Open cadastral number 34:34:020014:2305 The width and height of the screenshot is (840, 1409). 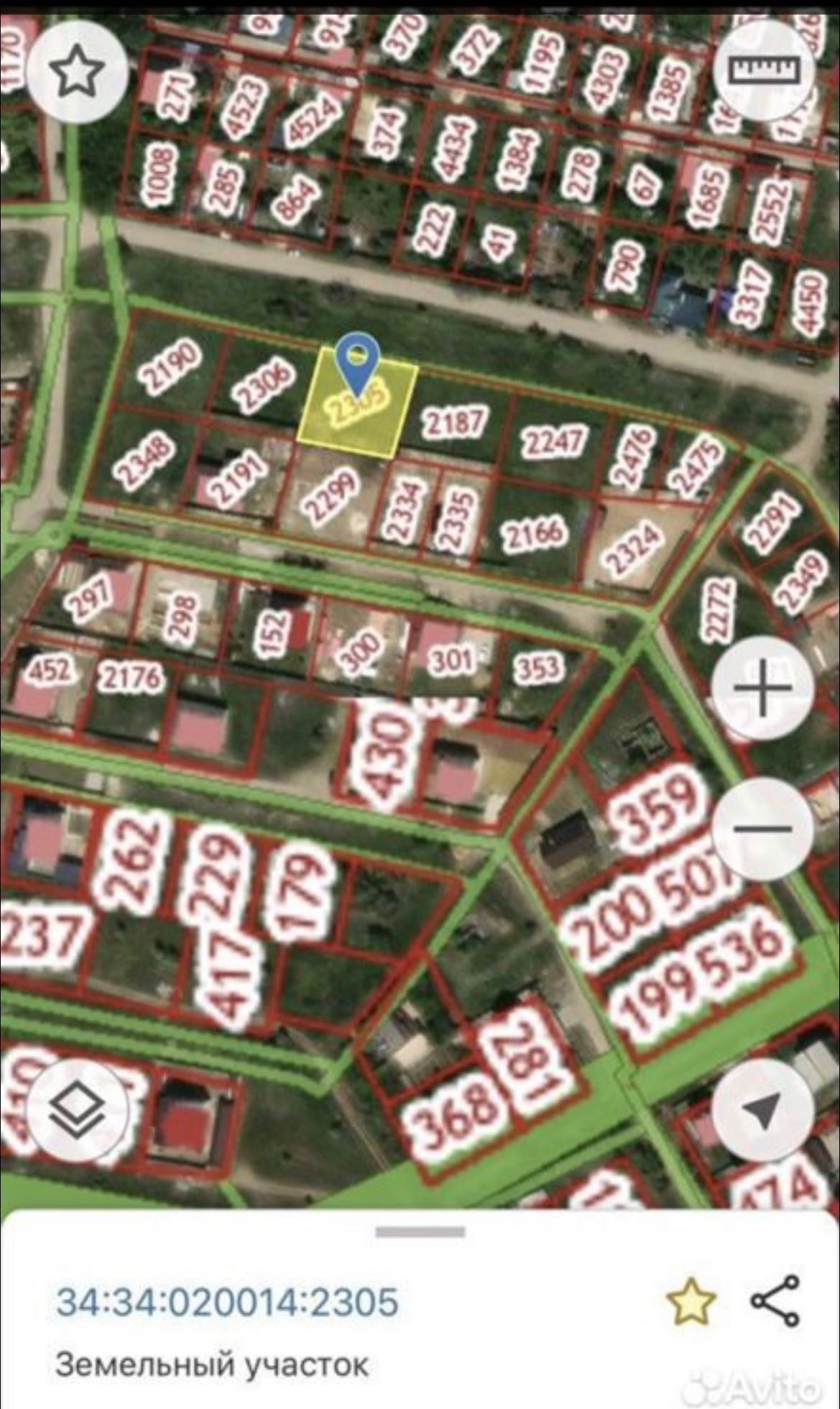coord(227,1302)
